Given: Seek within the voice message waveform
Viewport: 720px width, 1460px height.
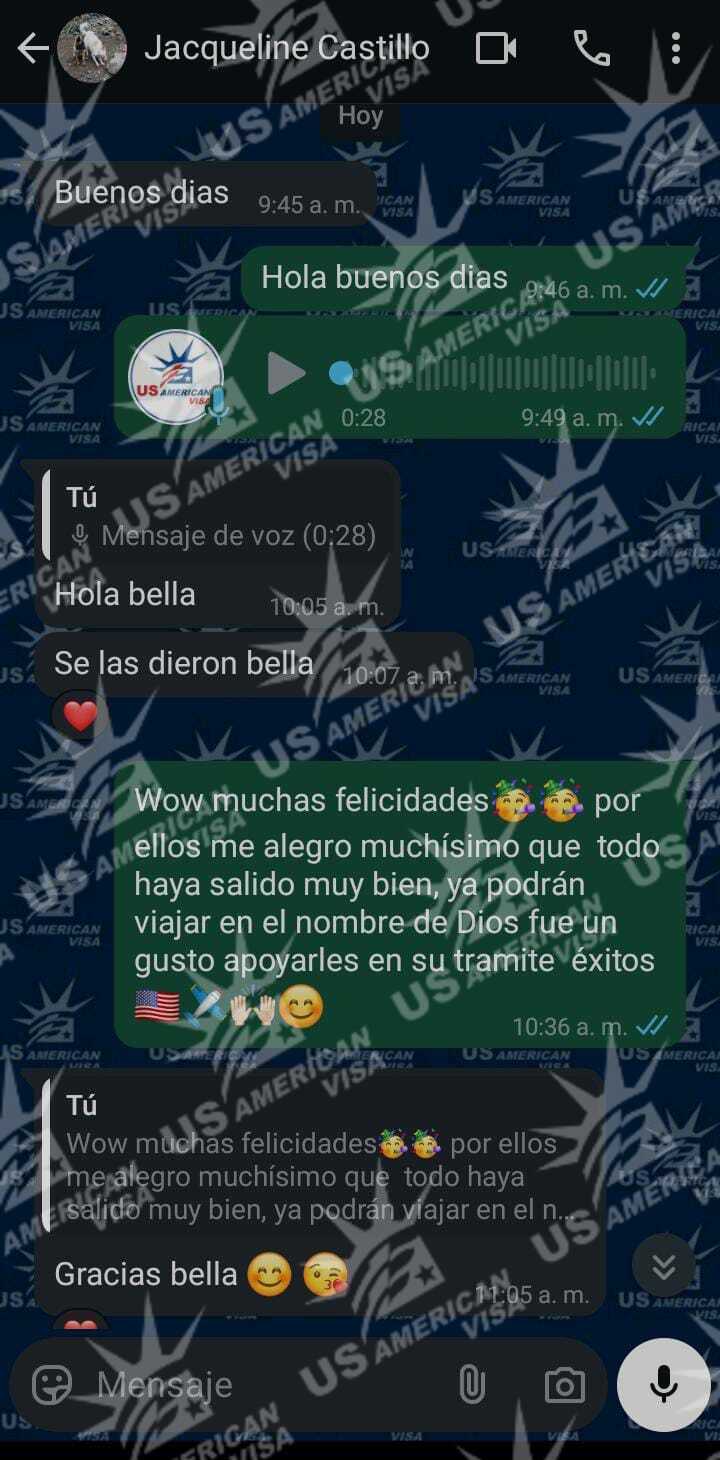Looking at the screenshot, I should pyautogui.click(x=500, y=374).
